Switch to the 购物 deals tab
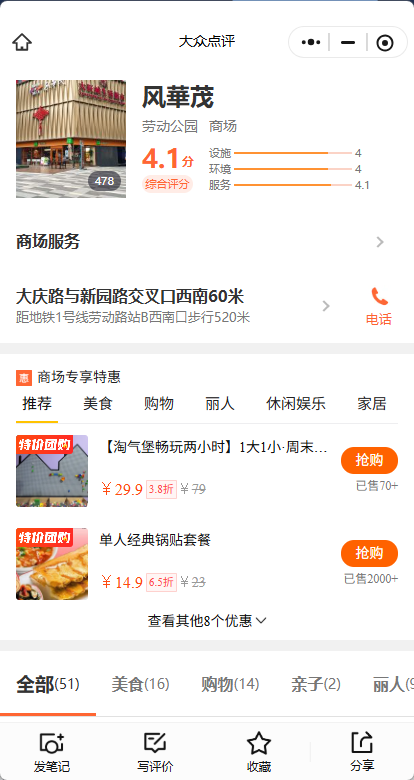The width and height of the screenshot is (414, 780). pyautogui.click(x=159, y=403)
